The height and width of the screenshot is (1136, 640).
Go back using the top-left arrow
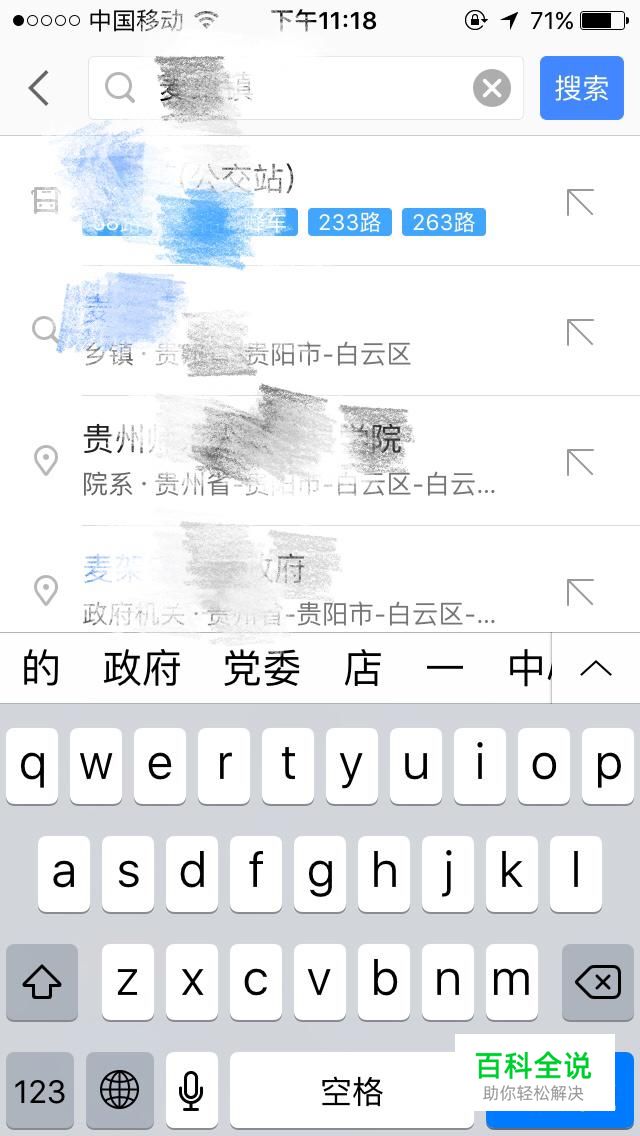(x=38, y=88)
